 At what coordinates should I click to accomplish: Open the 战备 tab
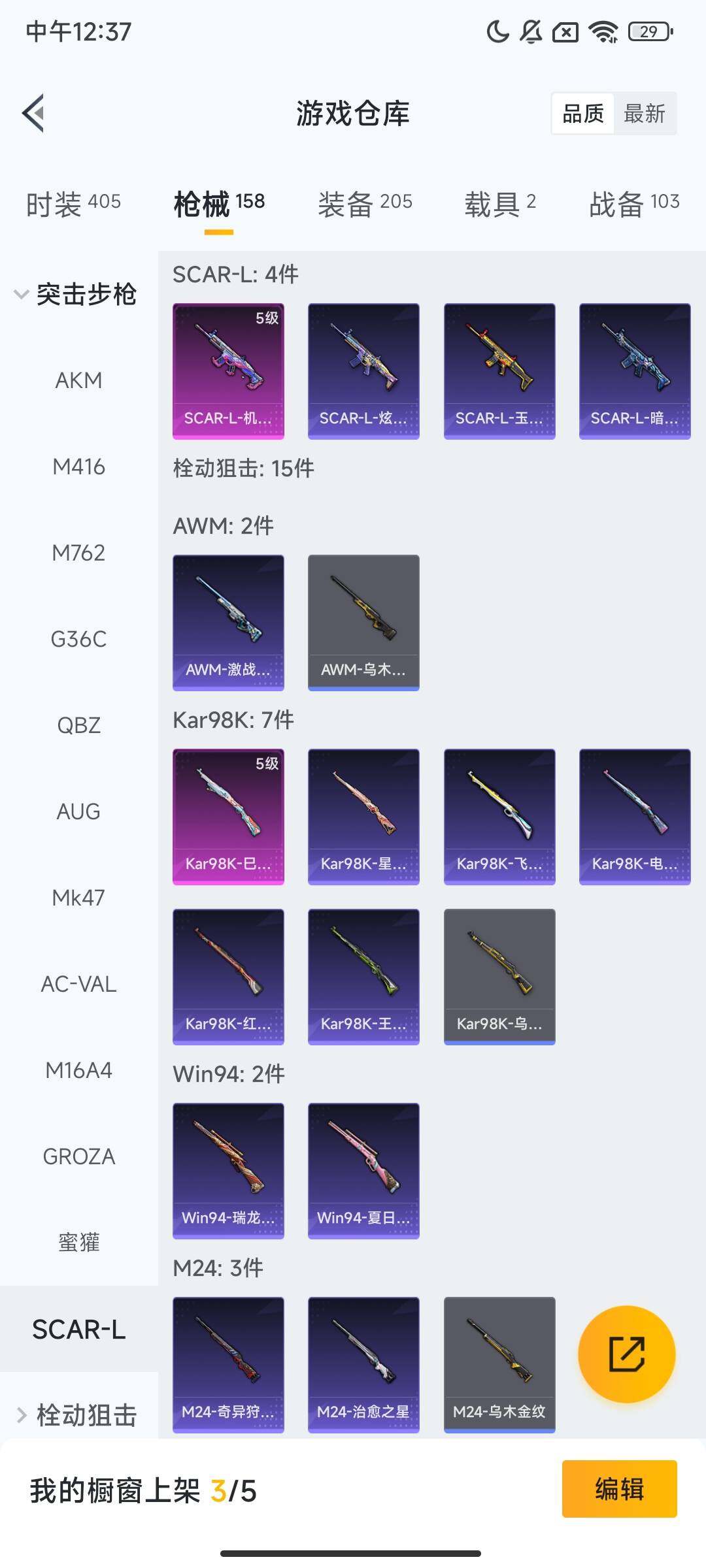[634, 203]
